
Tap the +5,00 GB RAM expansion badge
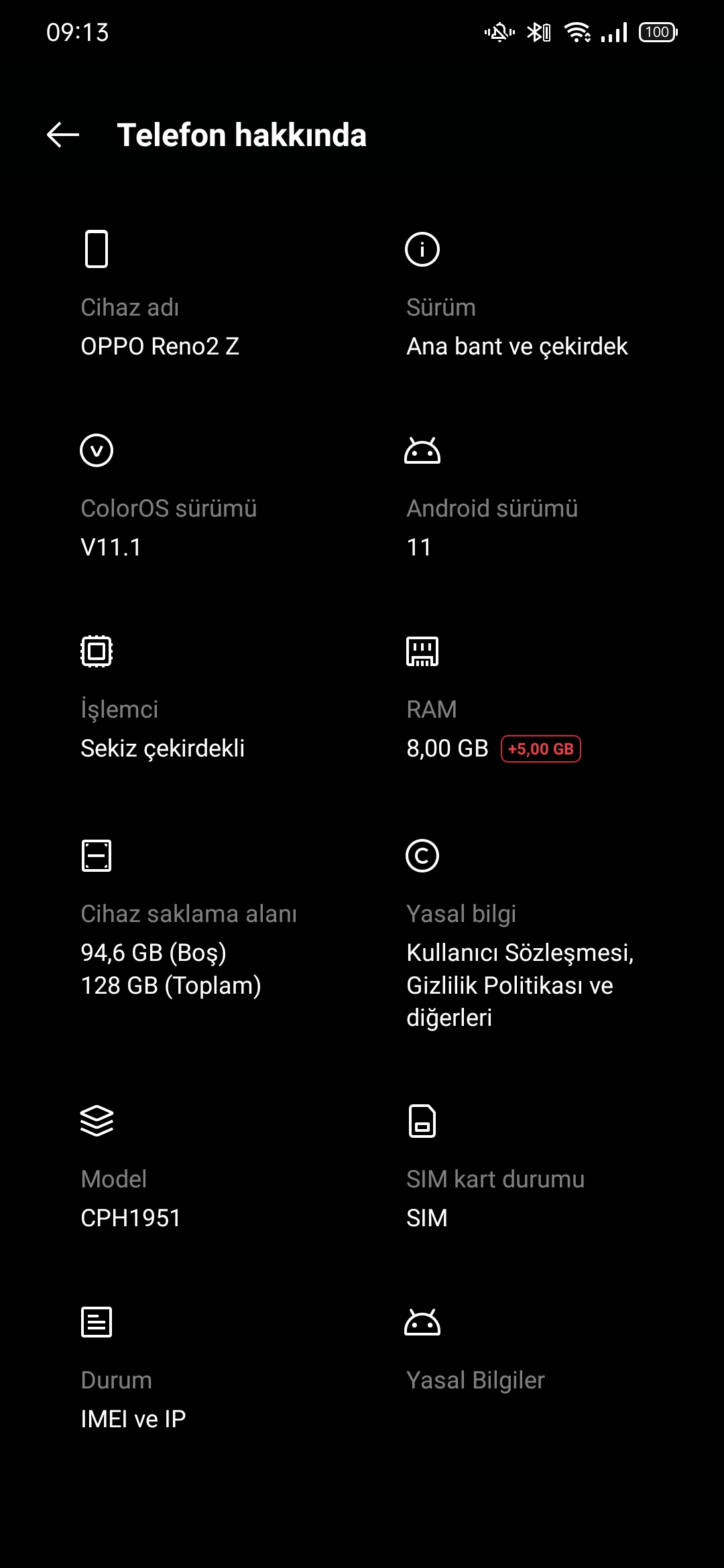(541, 749)
